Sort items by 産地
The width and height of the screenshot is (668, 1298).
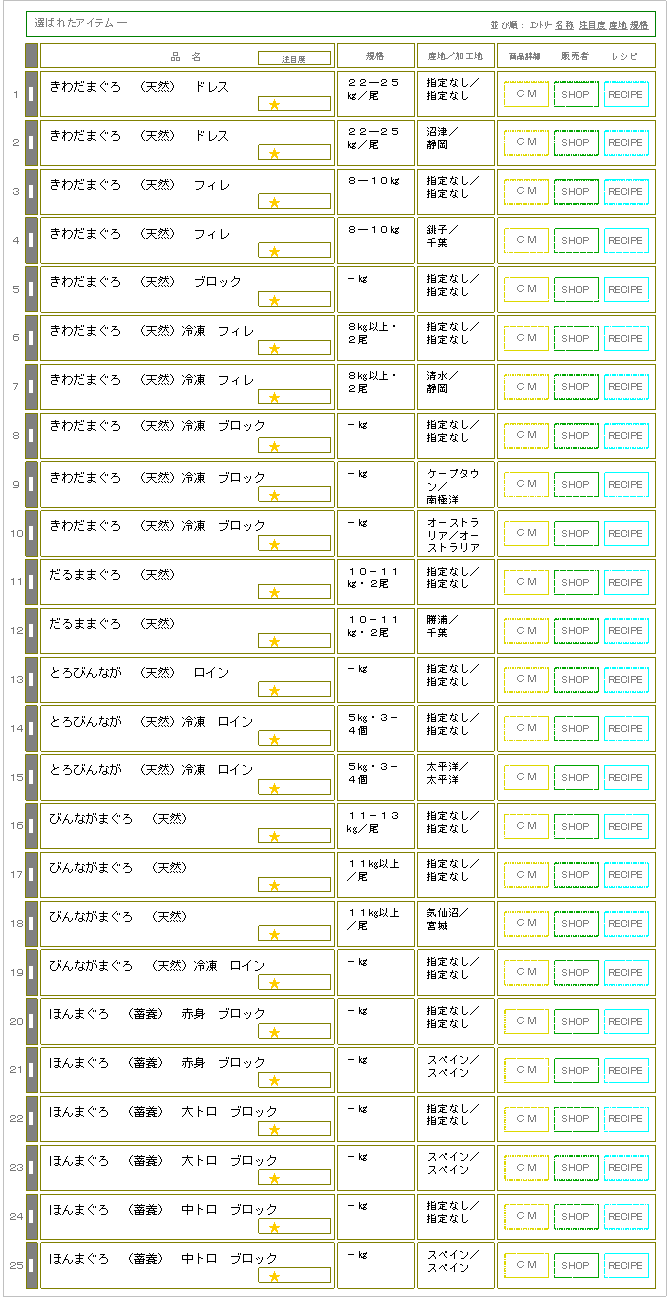617,24
